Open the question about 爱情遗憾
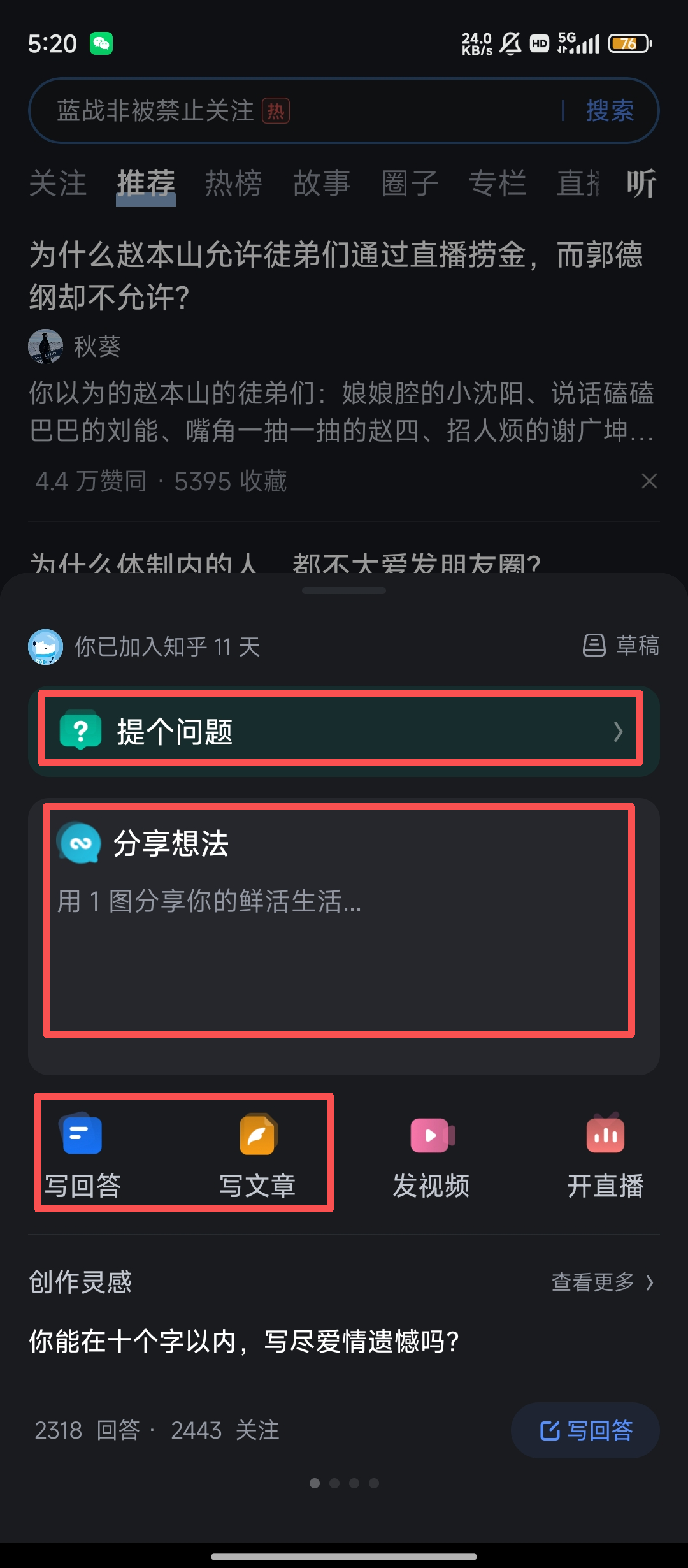This screenshot has height=1568, width=688. tap(244, 1342)
